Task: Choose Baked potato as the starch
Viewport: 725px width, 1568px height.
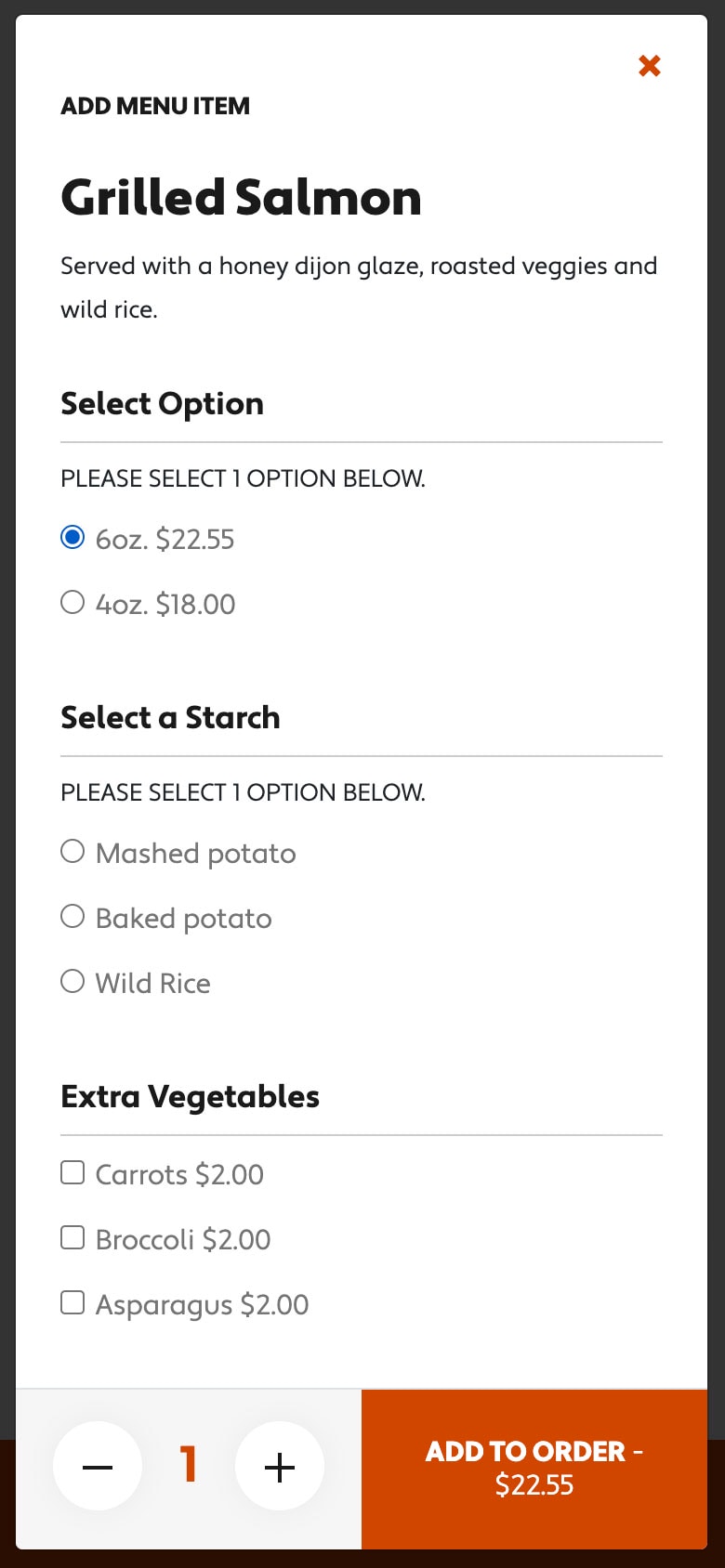Action: click(x=72, y=915)
